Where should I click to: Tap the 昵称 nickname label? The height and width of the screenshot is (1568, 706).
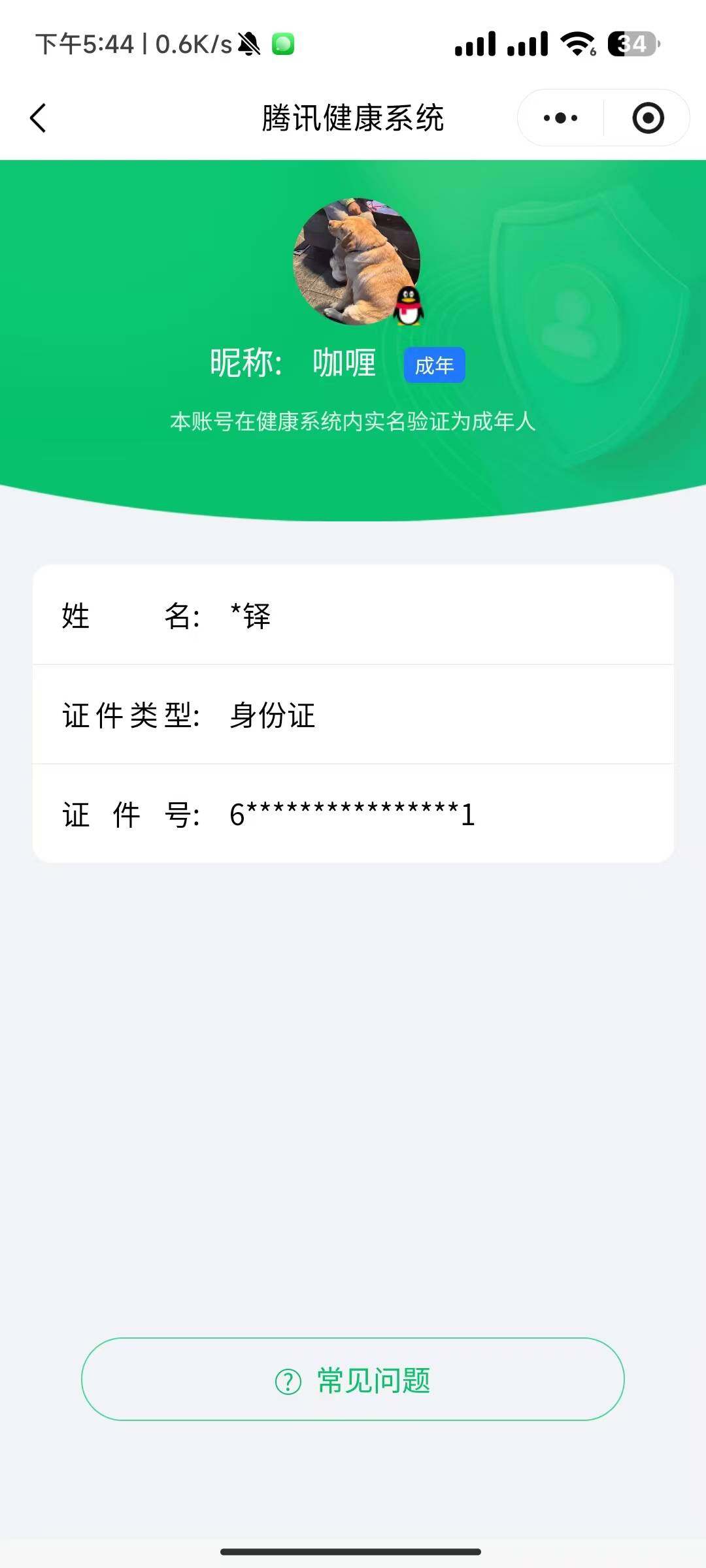[x=244, y=363]
